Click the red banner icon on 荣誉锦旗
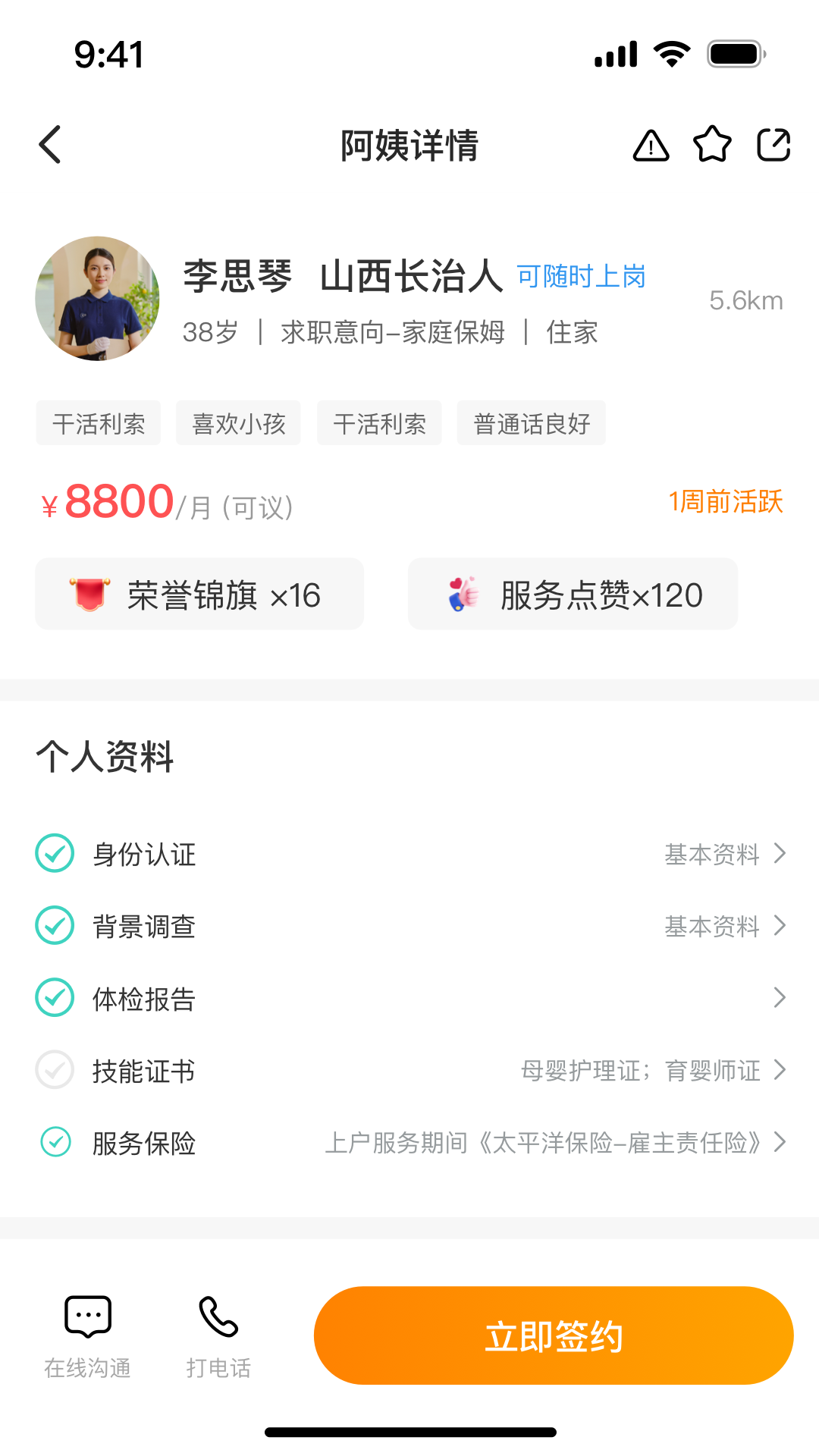819x1456 pixels. point(90,594)
